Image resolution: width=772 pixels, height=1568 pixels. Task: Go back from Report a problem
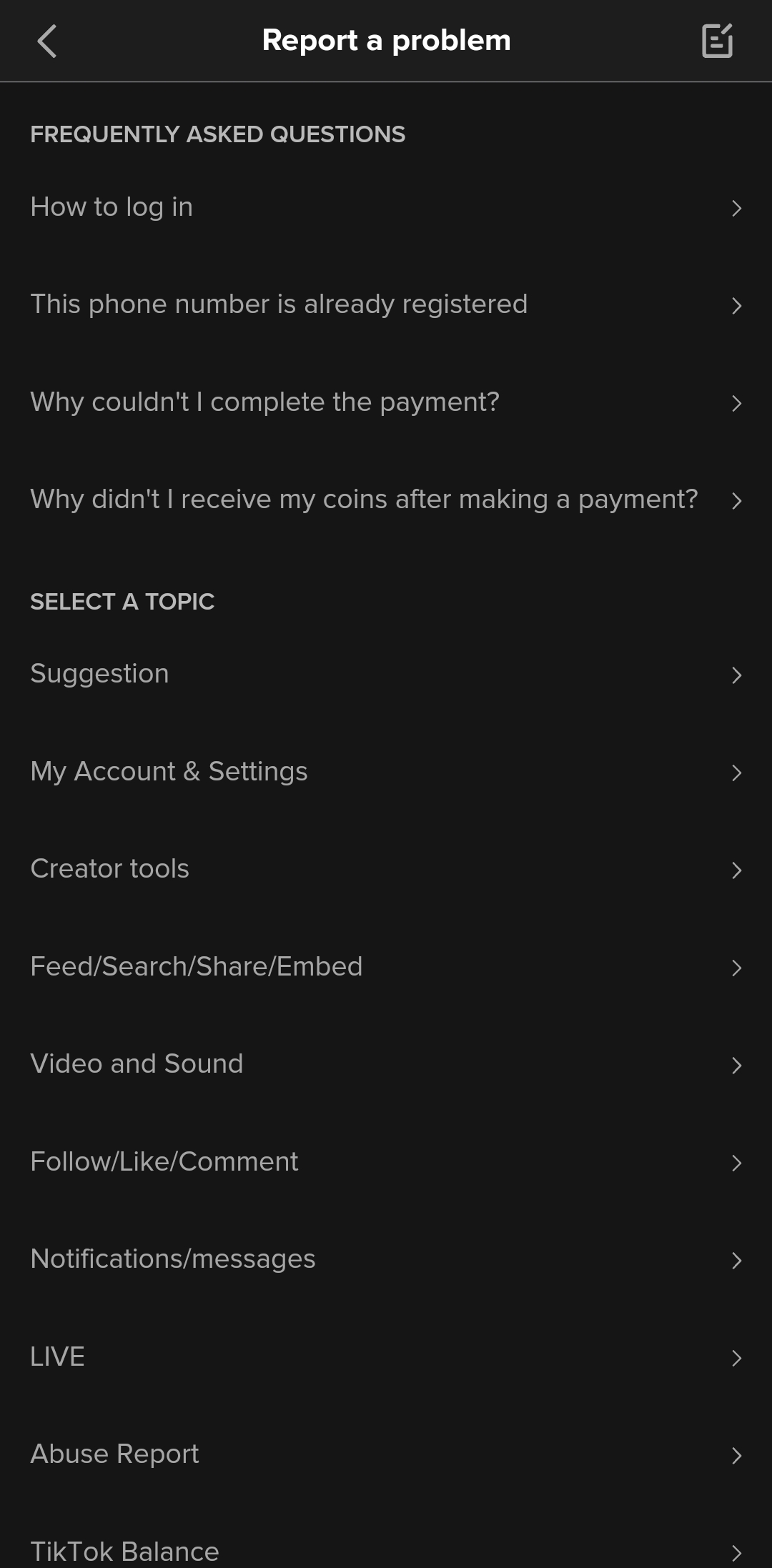[47, 41]
